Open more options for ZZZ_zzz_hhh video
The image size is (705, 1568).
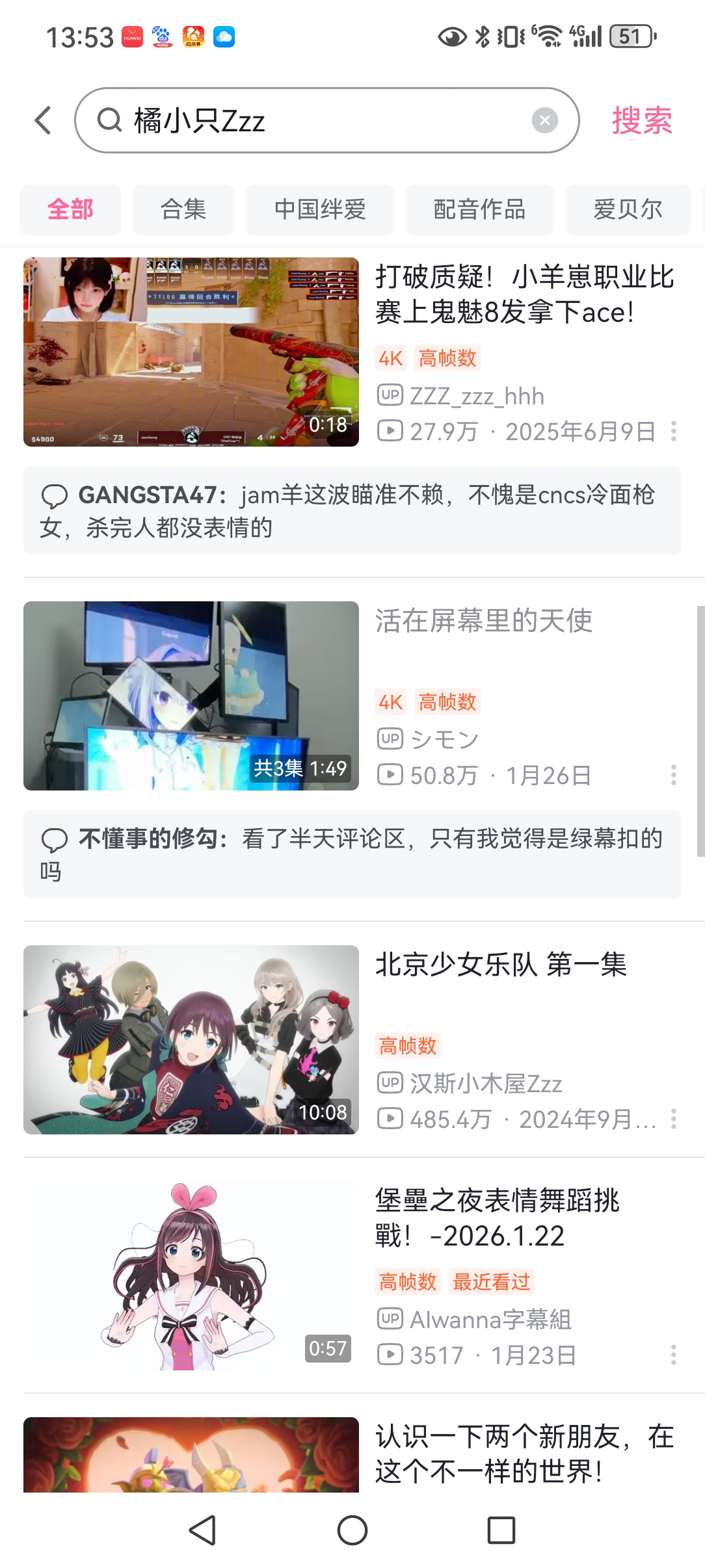click(x=674, y=431)
